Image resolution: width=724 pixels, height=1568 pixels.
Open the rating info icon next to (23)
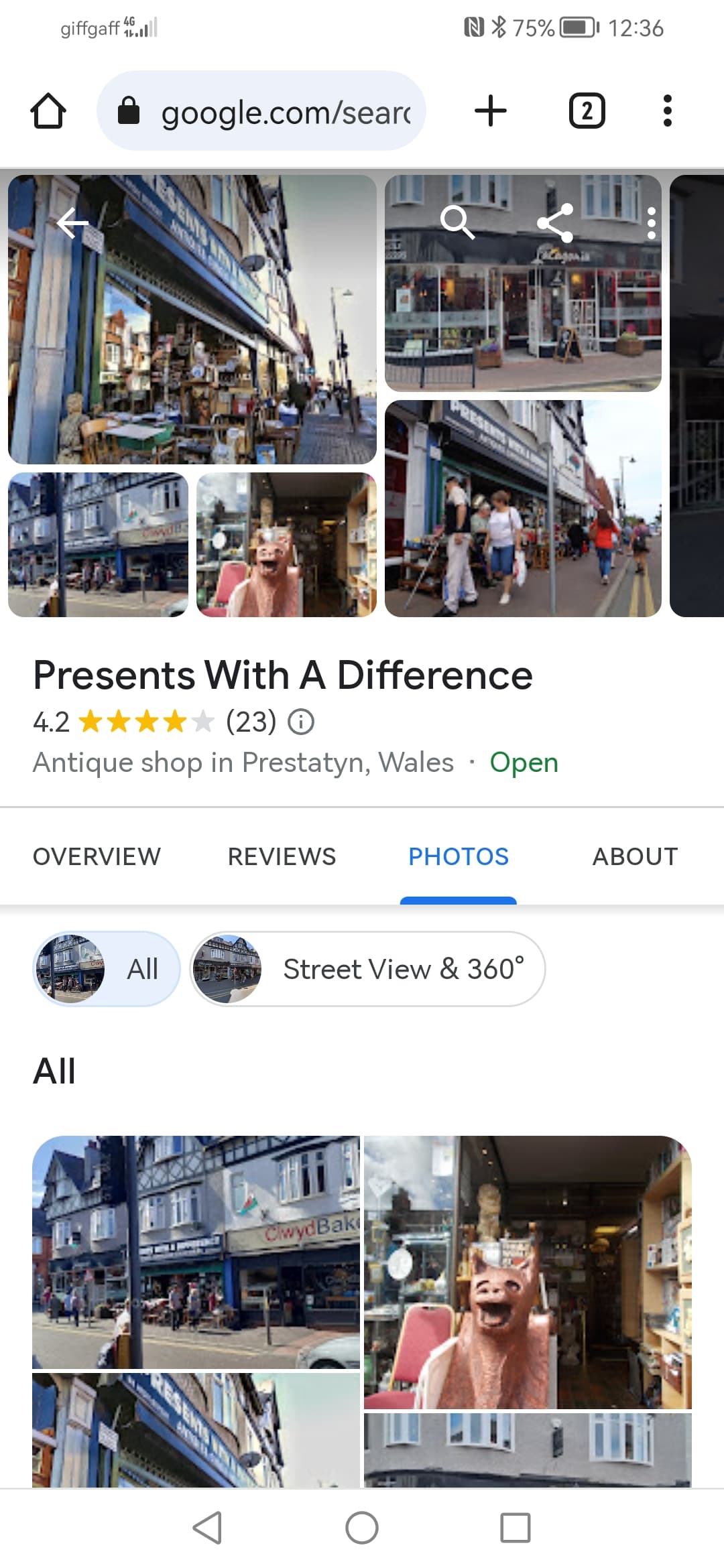pos(301,722)
